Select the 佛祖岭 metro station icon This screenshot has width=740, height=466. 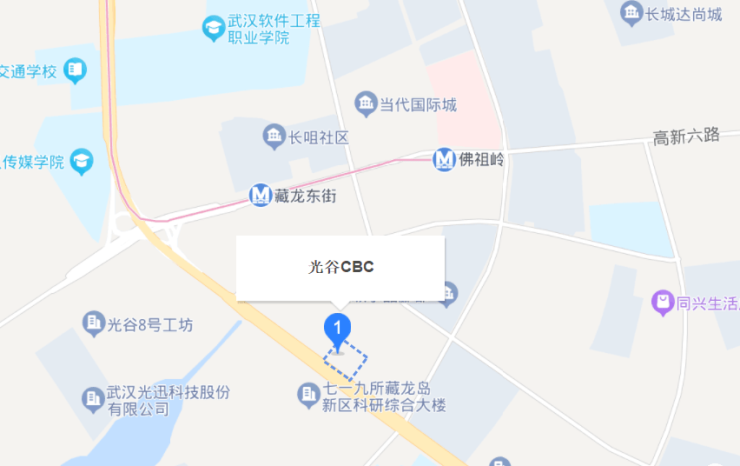coord(444,159)
